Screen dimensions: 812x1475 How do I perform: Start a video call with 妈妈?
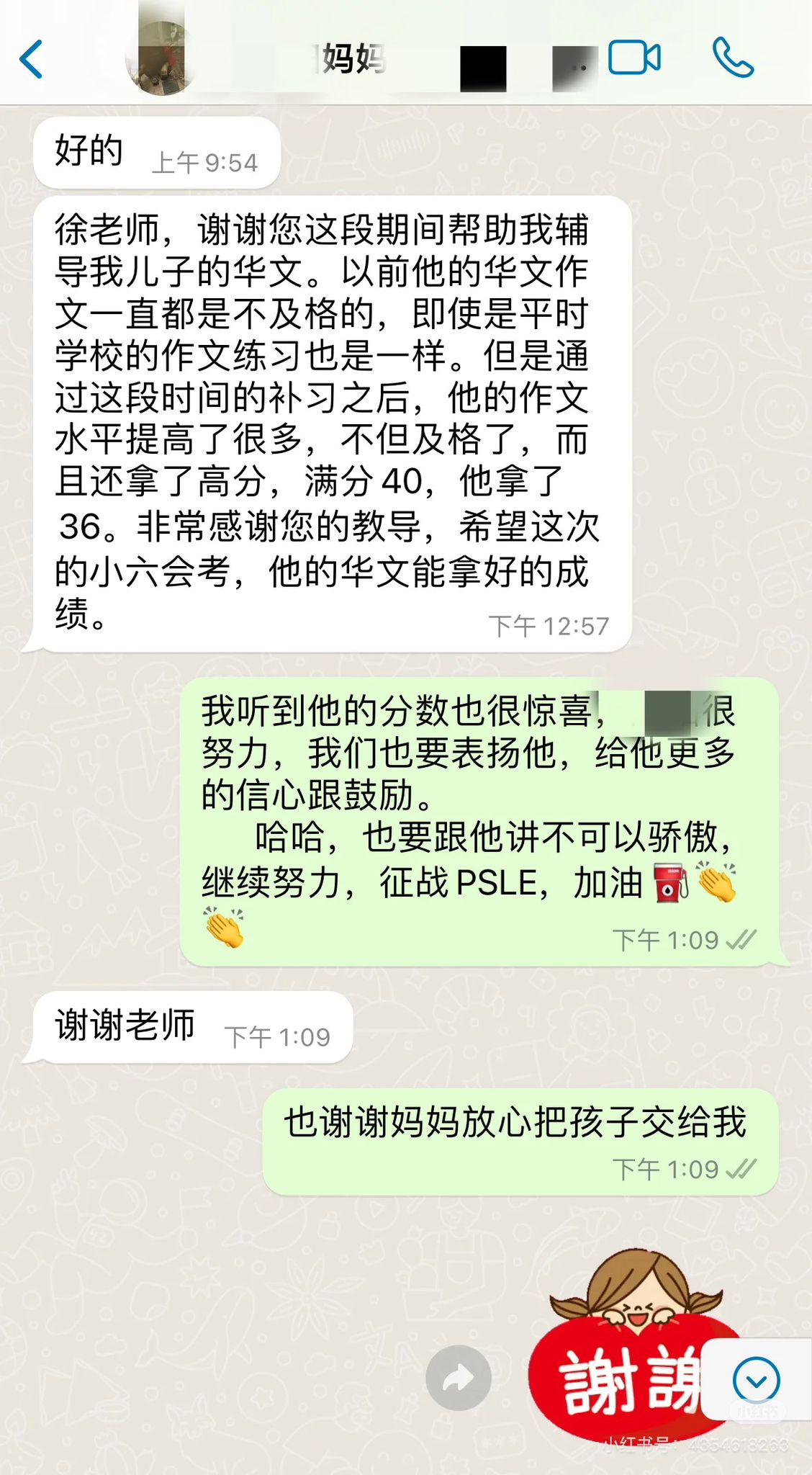634,58
